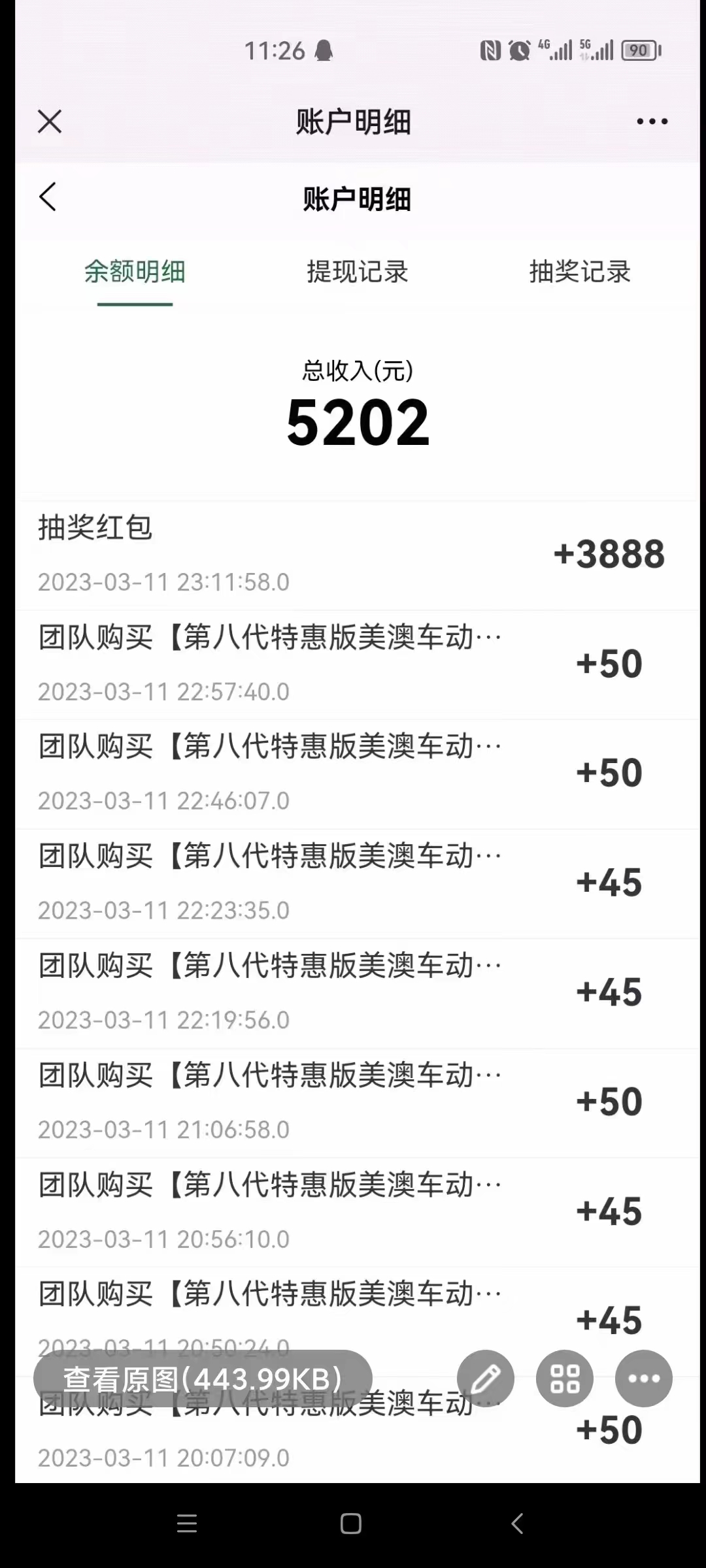
Task: Tap the 抽奖红包 +3888 record entry
Action: [x=353, y=554]
